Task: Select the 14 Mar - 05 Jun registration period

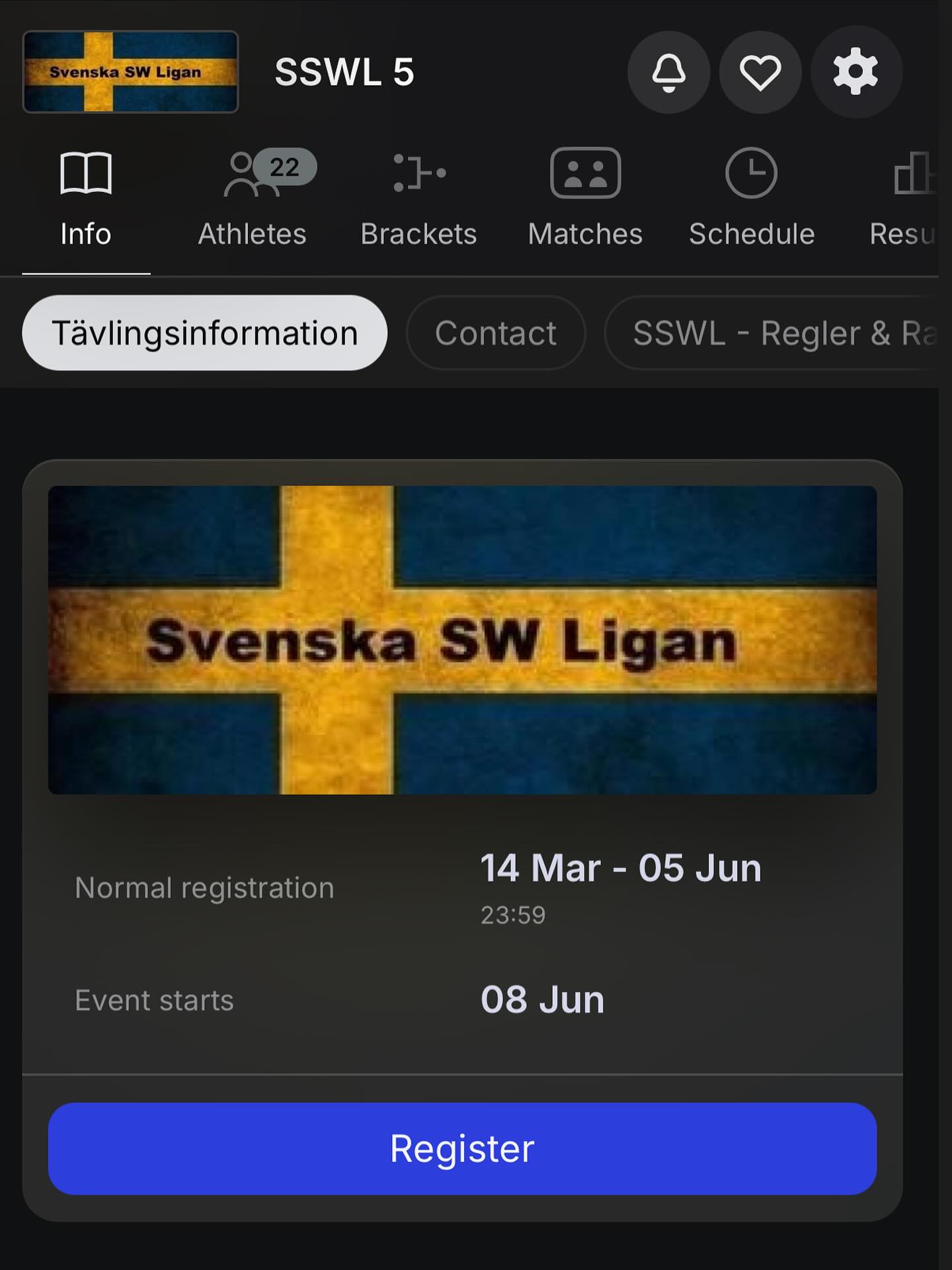Action: (x=620, y=867)
